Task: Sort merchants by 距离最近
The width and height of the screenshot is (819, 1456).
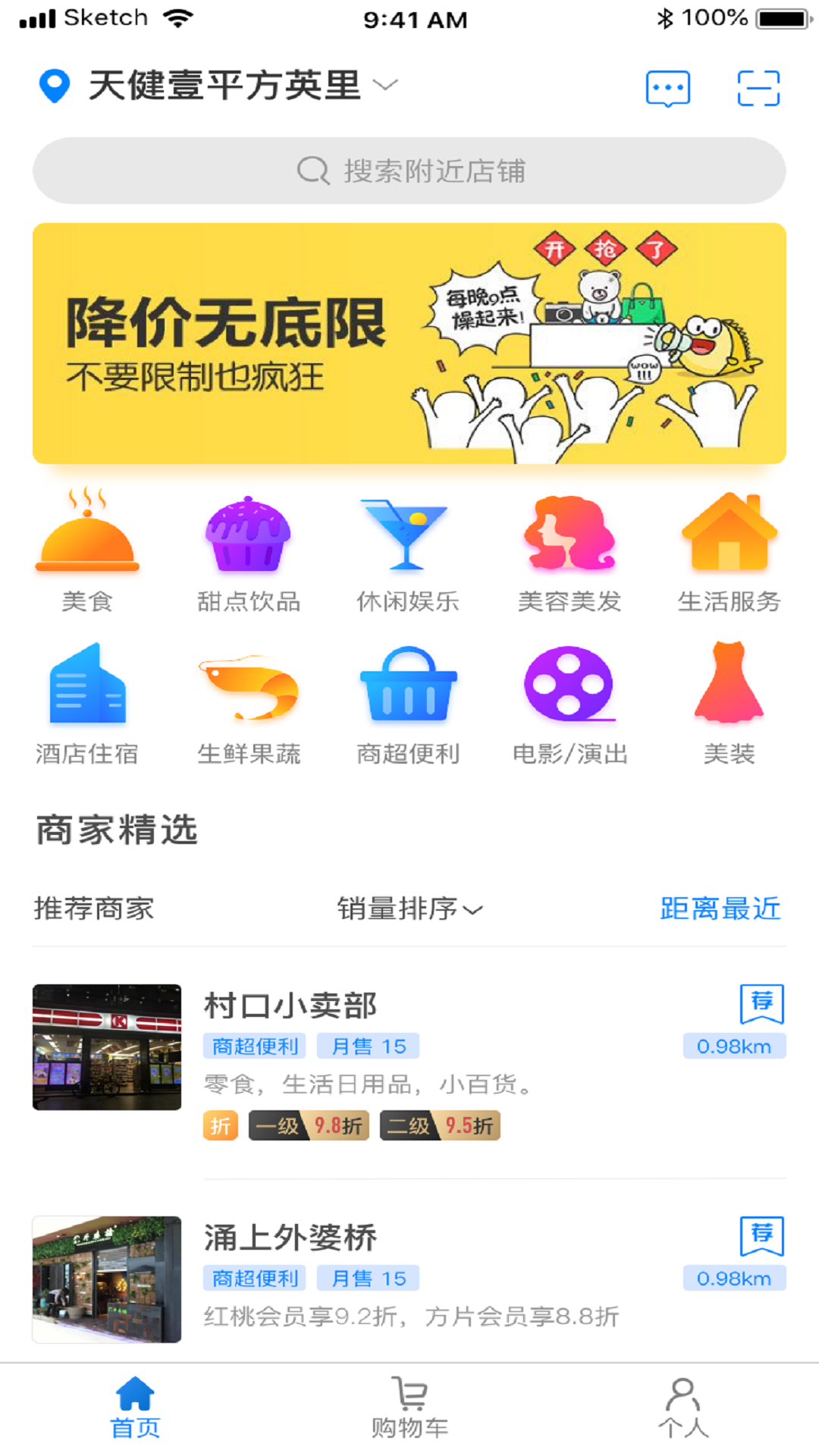Action: pos(720,908)
